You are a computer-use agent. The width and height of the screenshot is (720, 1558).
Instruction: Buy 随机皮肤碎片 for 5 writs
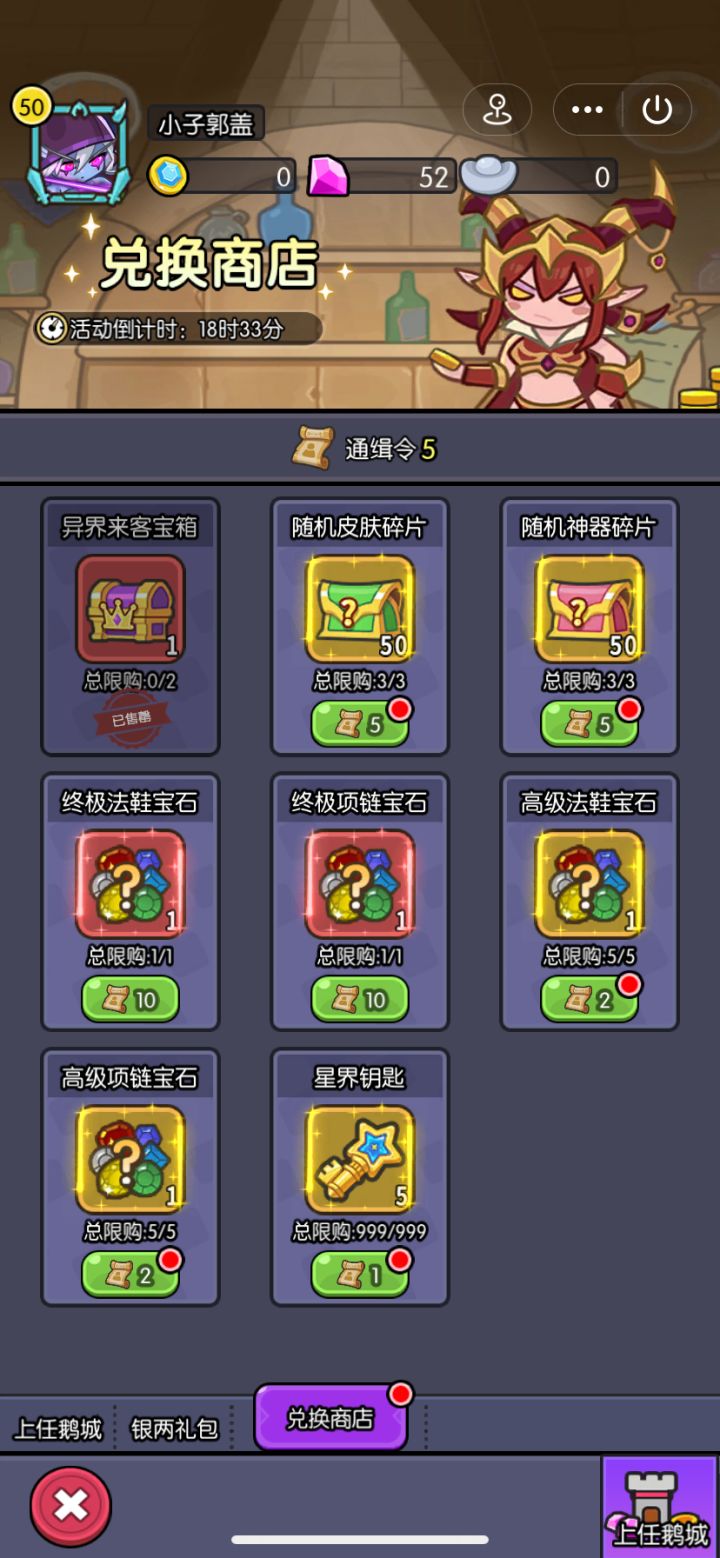(360, 722)
